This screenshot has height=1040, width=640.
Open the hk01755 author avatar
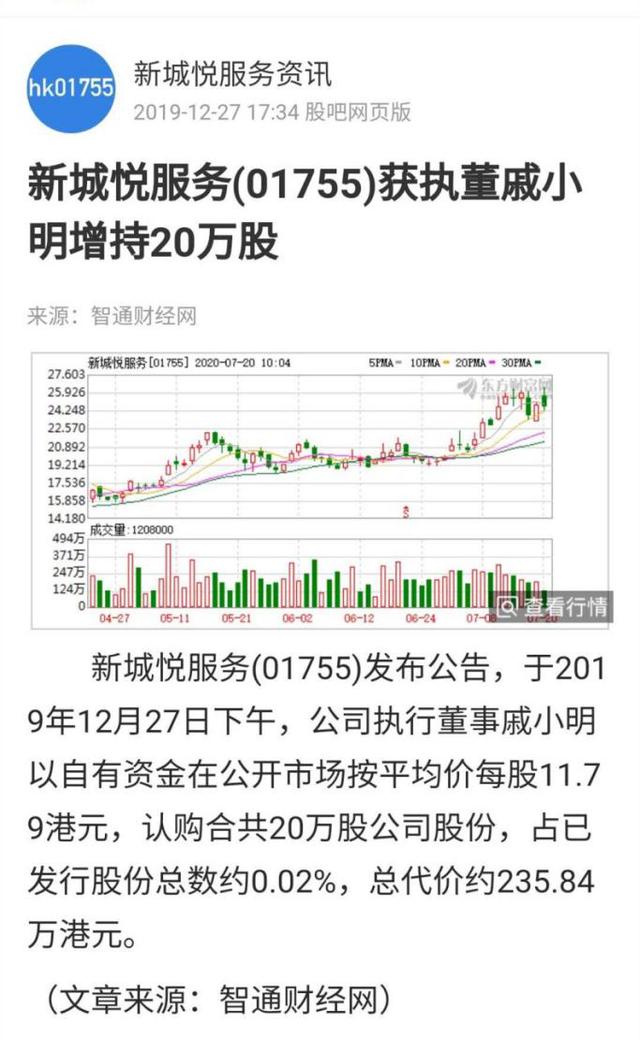pyautogui.click(x=71, y=88)
